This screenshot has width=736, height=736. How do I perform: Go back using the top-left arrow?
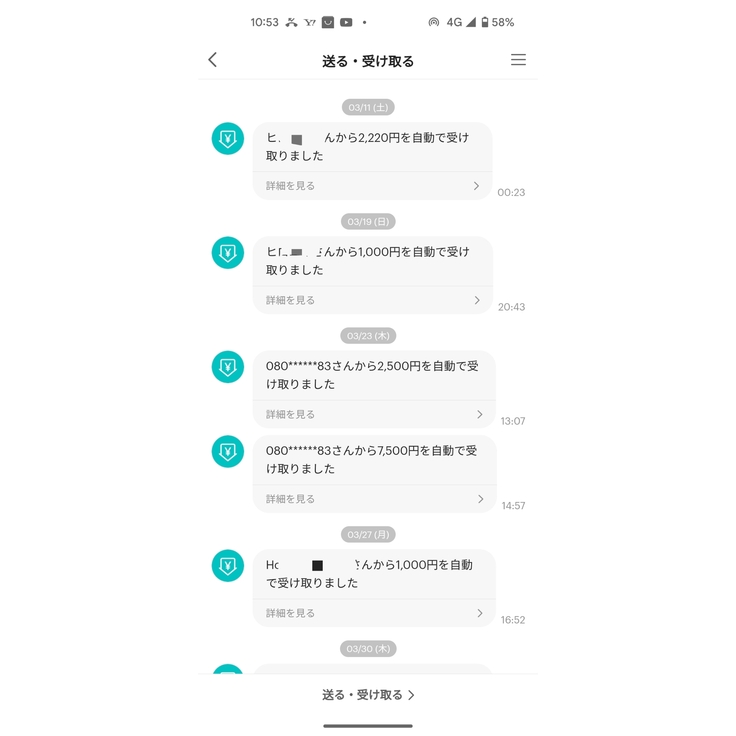coord(212,60)
